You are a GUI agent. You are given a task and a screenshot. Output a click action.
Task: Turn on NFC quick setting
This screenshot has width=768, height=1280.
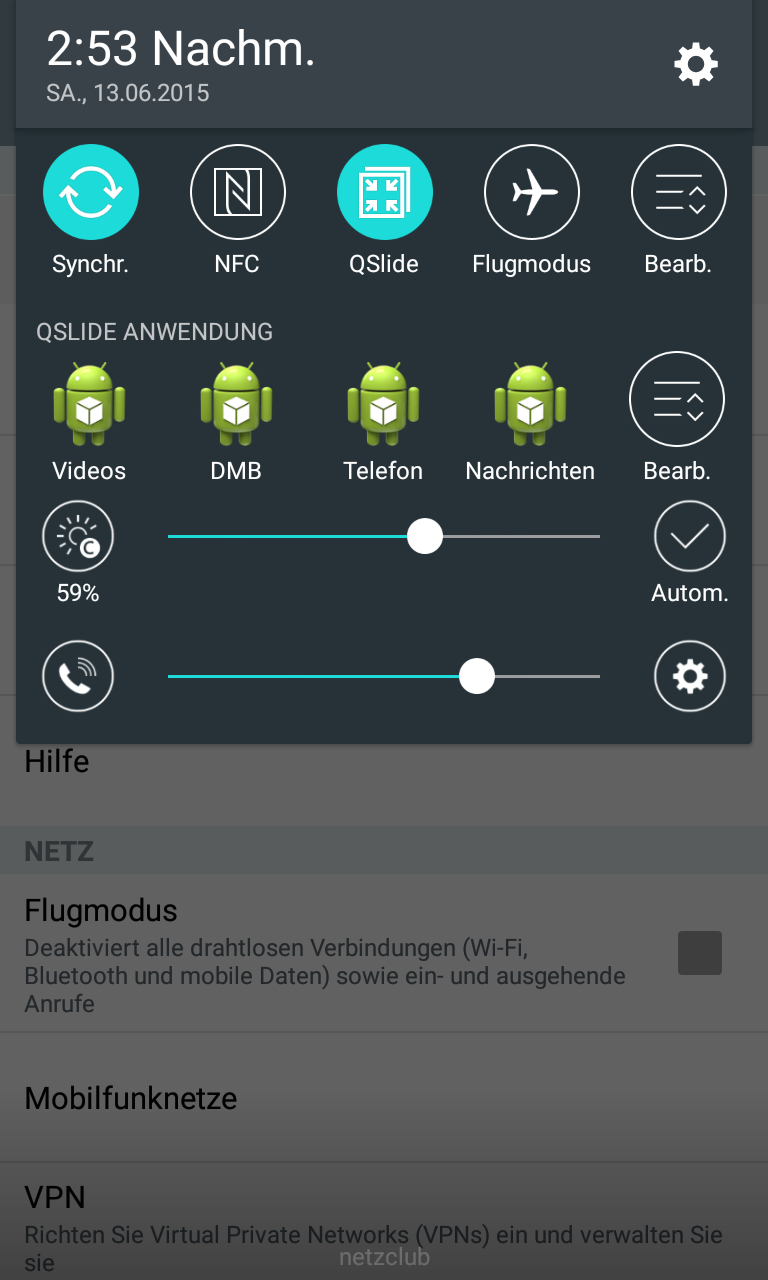(x=237, y=193)
